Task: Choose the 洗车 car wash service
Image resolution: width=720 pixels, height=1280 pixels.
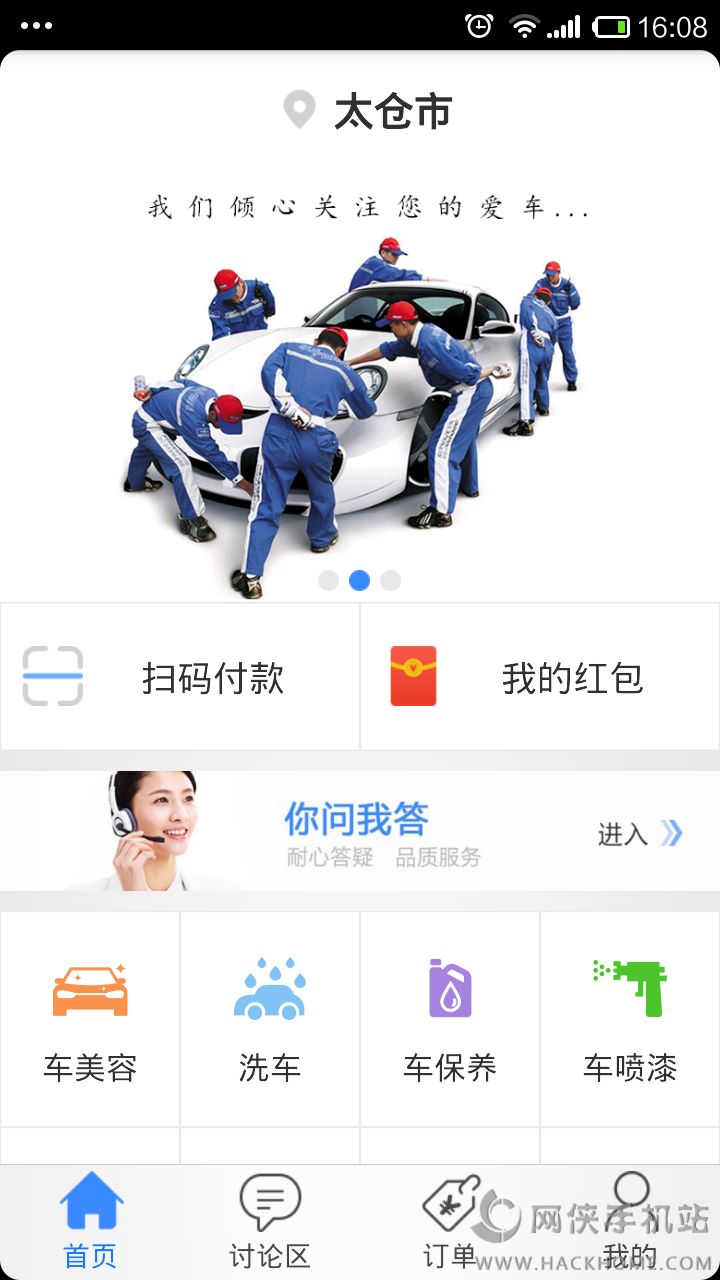Action: 270,1018
